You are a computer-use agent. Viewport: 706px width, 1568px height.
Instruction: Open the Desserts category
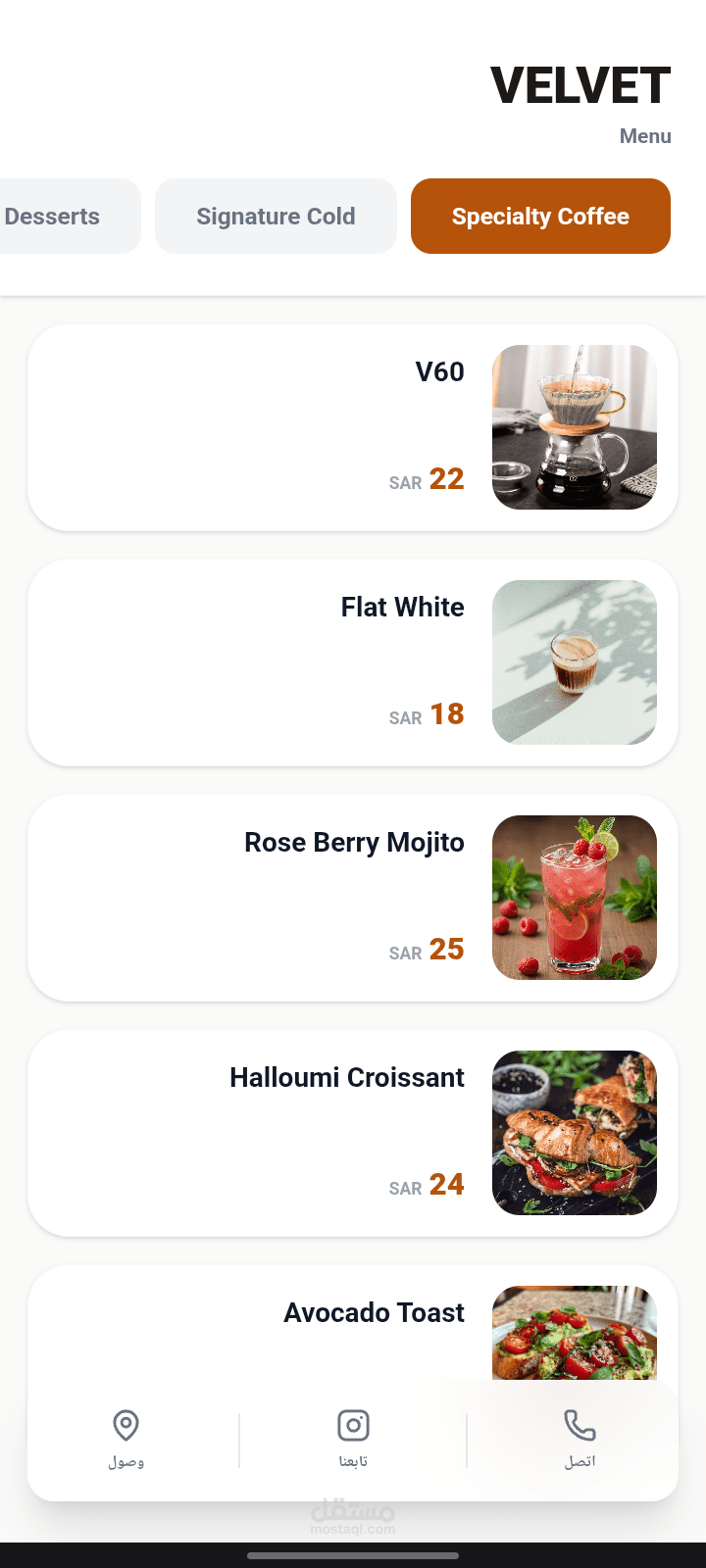(x=59, y=216)
